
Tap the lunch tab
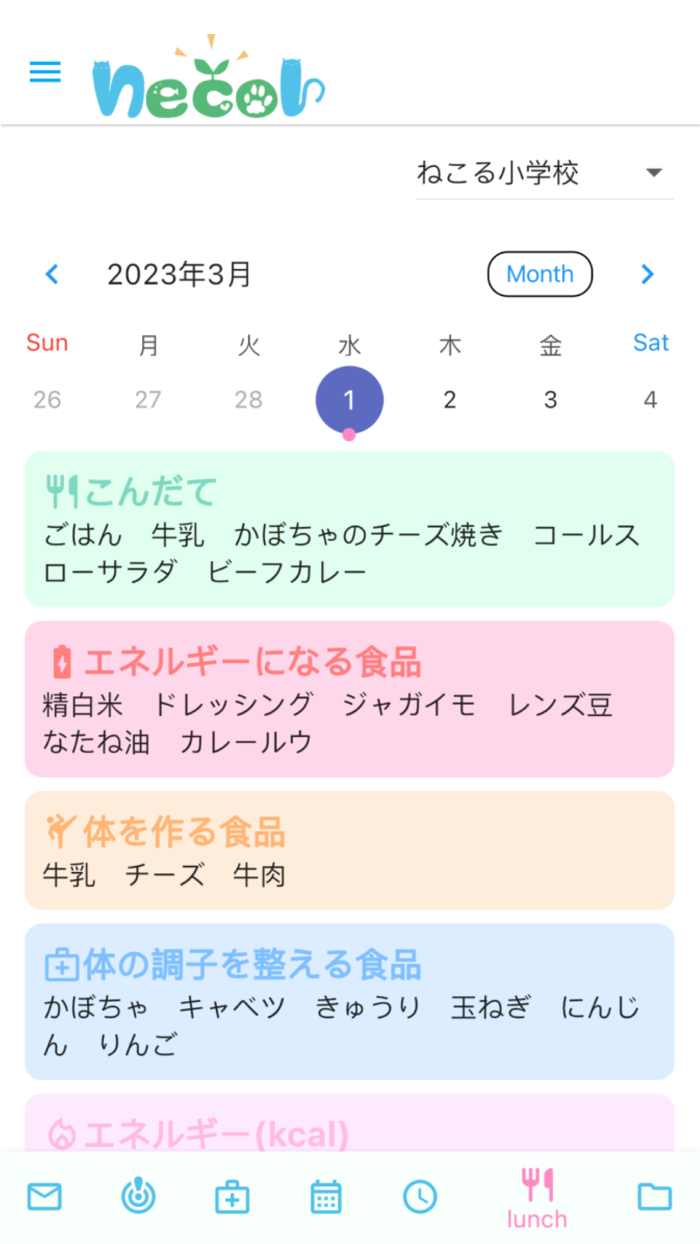[x=537, y=1198]
